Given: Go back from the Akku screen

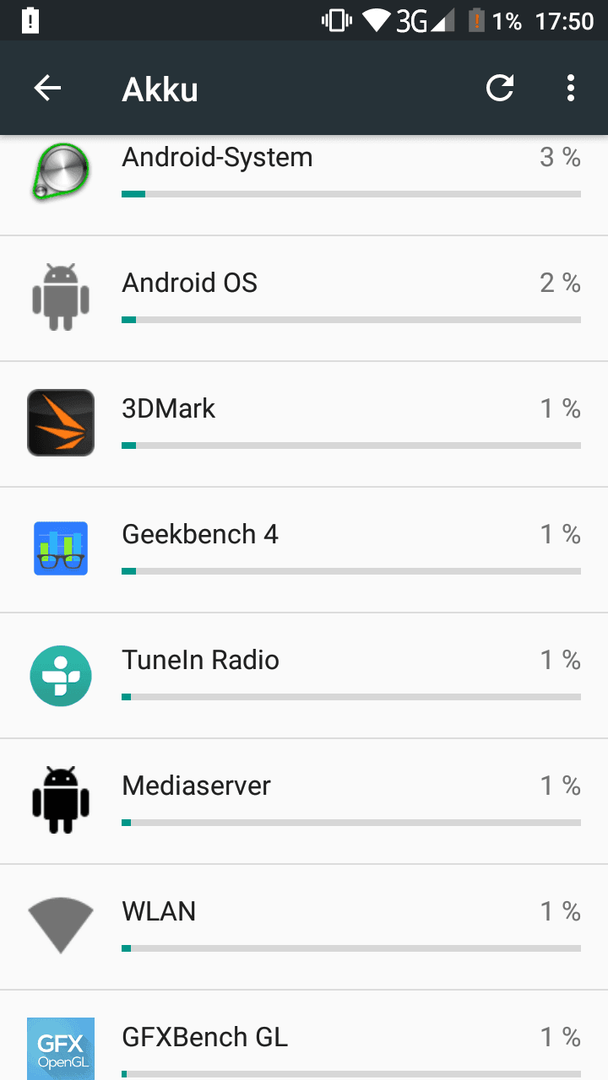Looking at the screenshot, I should 48,88.
